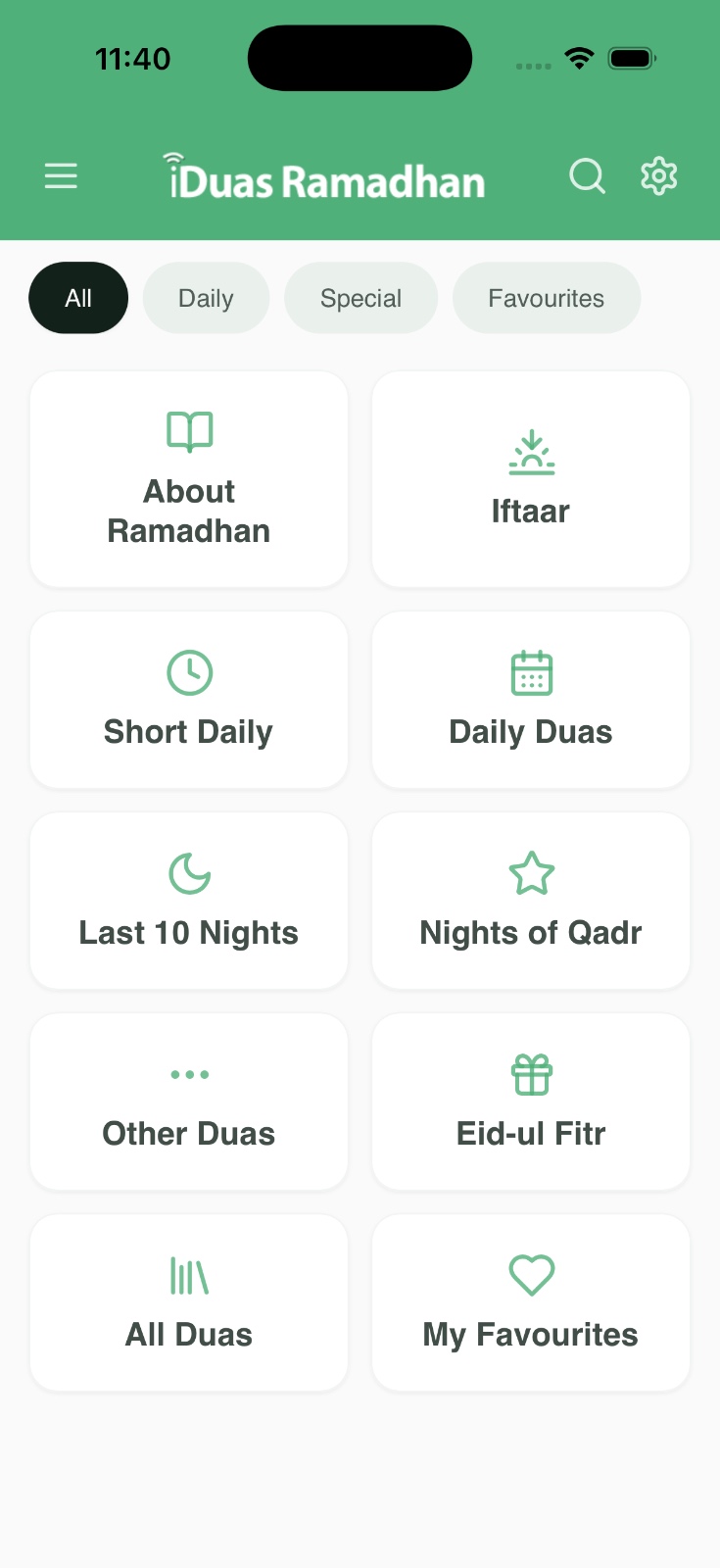The width and height of the screenshot is (720, 1568).
Task: Switch to the Special filter tab
Action: click(x=360, y=297)
